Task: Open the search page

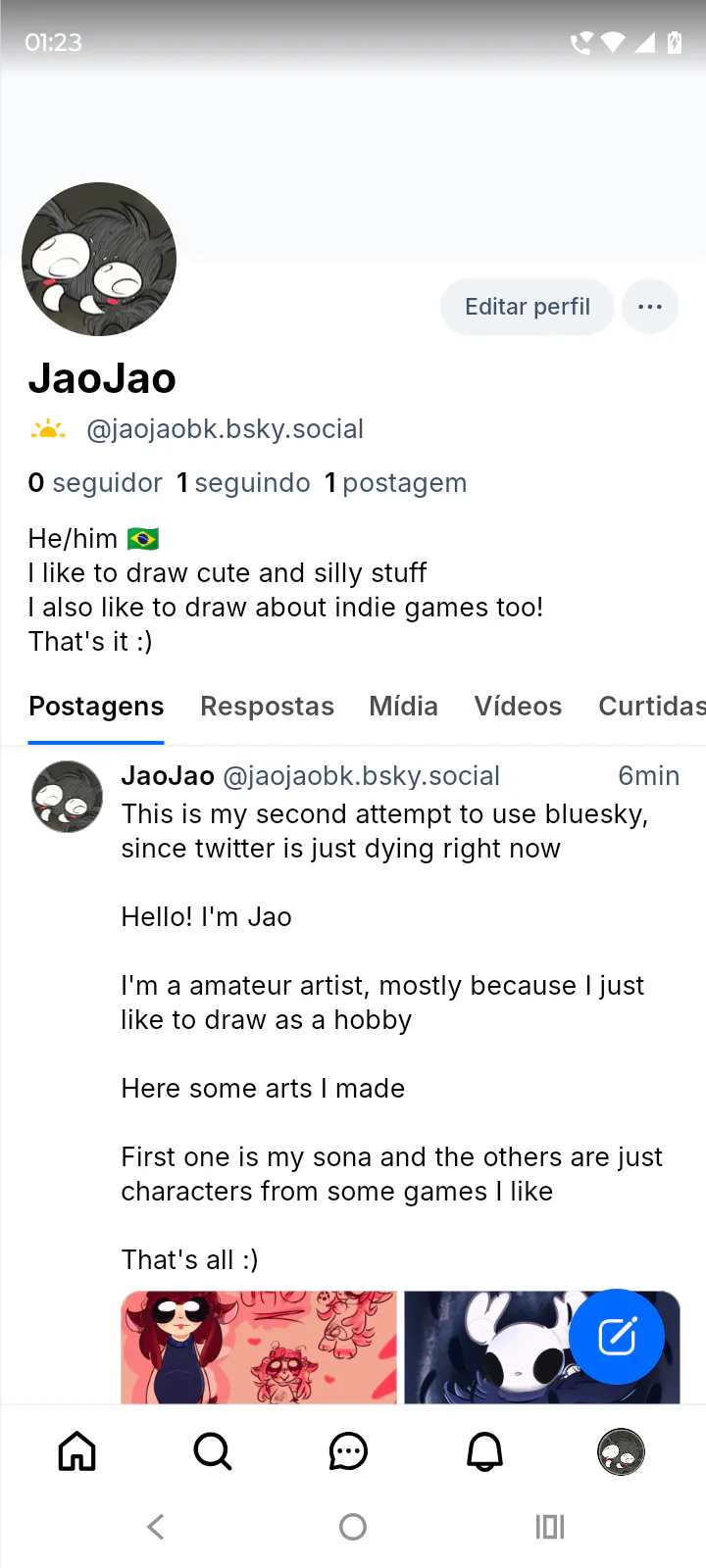Action: pos(213,1451)
